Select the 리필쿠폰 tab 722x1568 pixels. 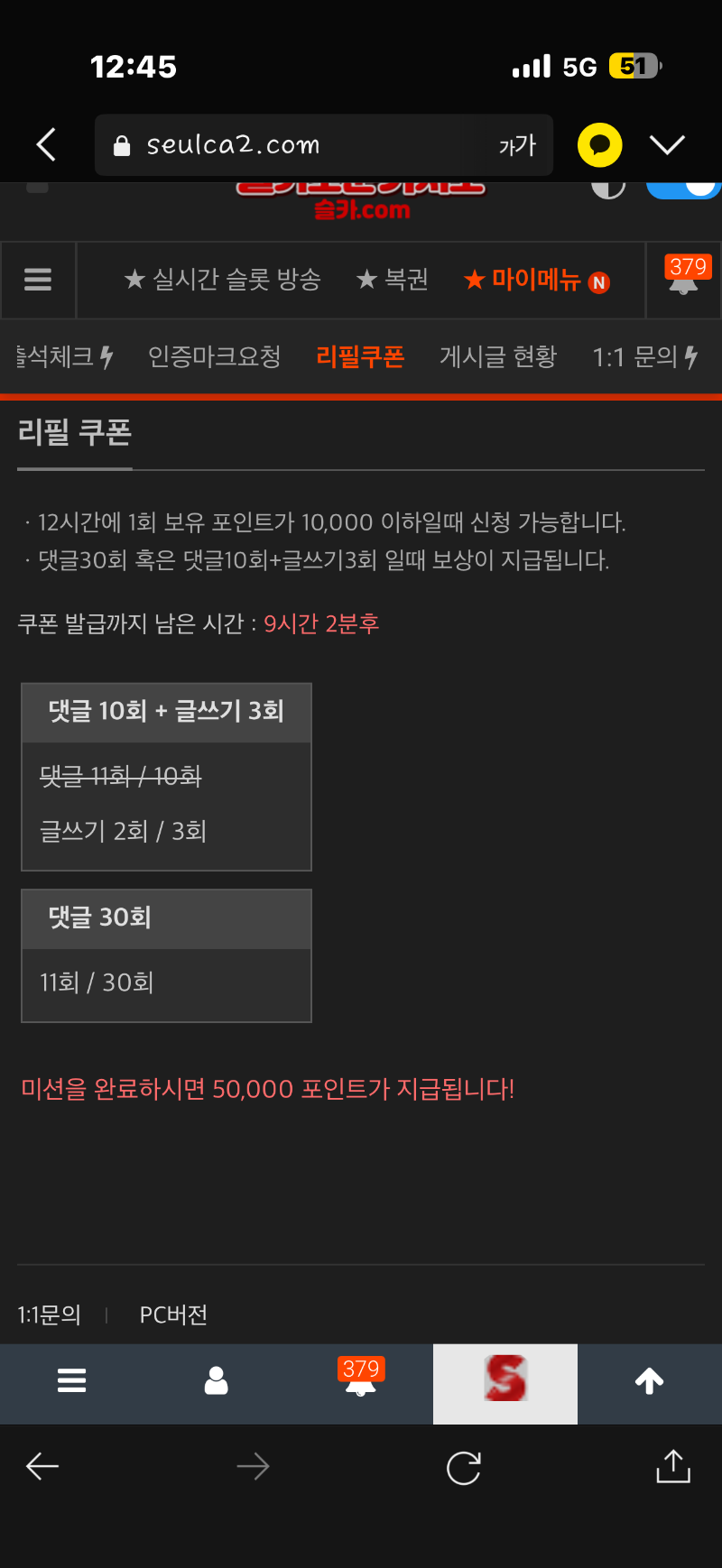coord(360,357)
